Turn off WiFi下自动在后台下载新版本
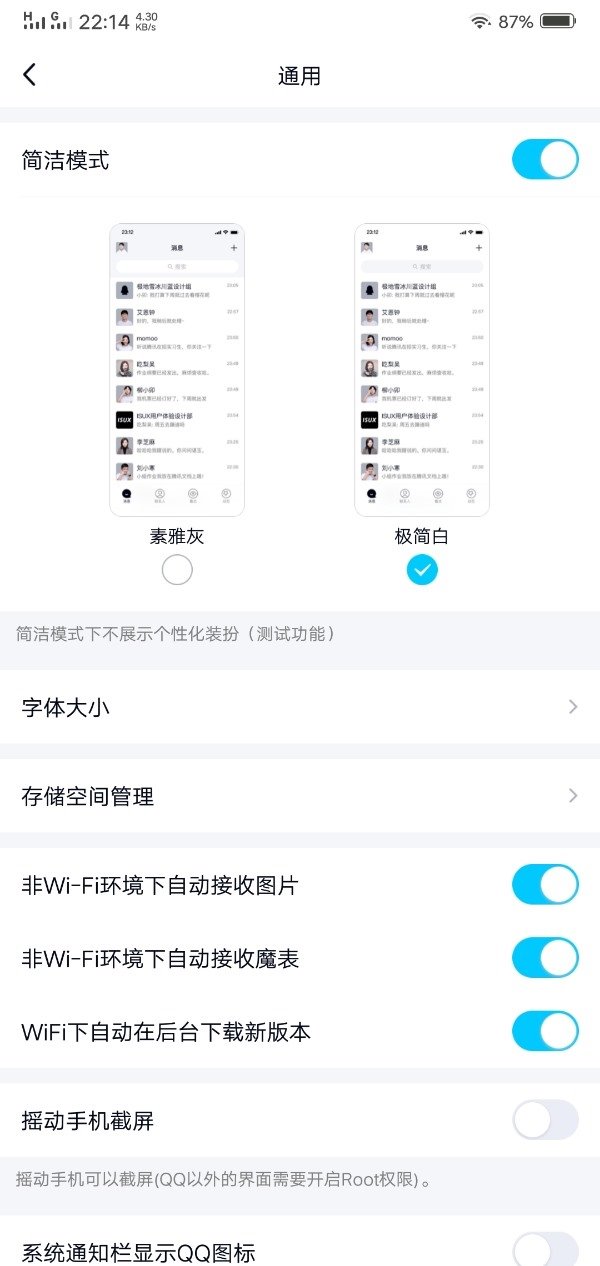The height and width of the screenshot is (1266, 600). 545,1031
